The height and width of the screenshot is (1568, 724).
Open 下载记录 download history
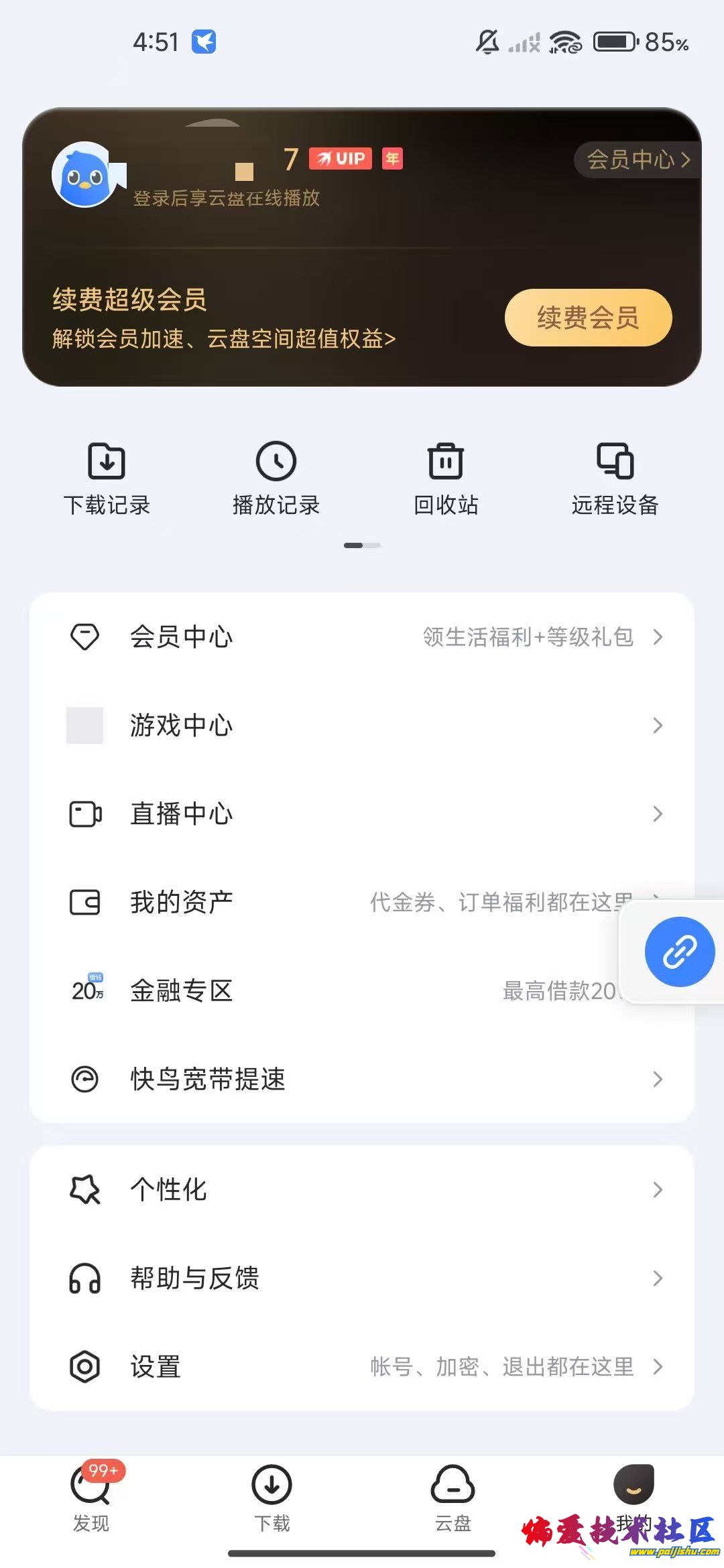[107, 478]
